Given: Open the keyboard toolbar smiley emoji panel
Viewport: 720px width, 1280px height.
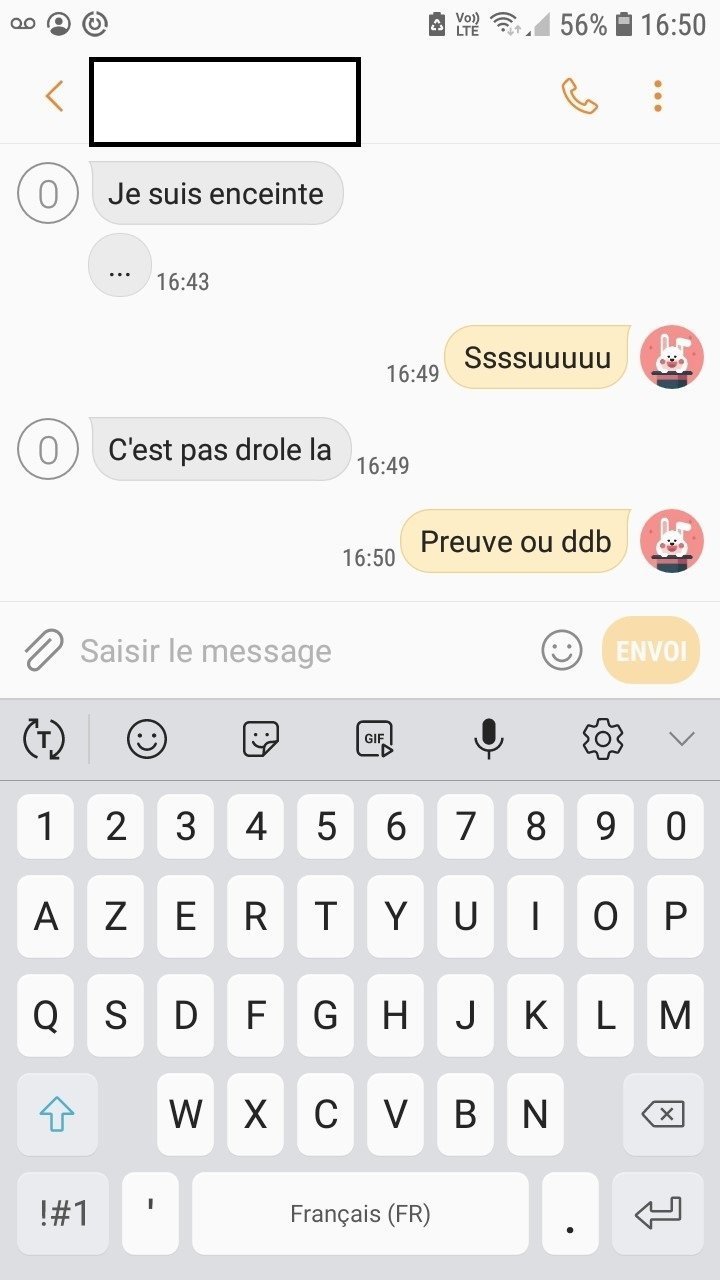Looking at the screenshot, I should 147,740.
